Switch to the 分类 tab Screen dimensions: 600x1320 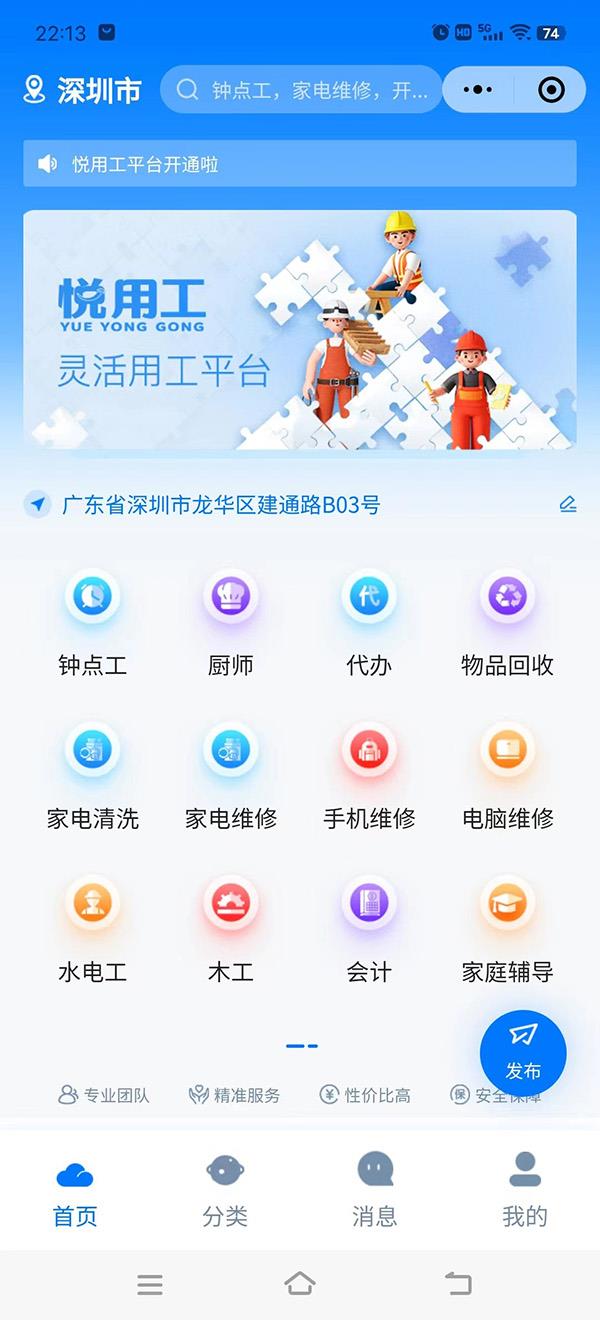pyautogui.click(x=225, y=1190)
